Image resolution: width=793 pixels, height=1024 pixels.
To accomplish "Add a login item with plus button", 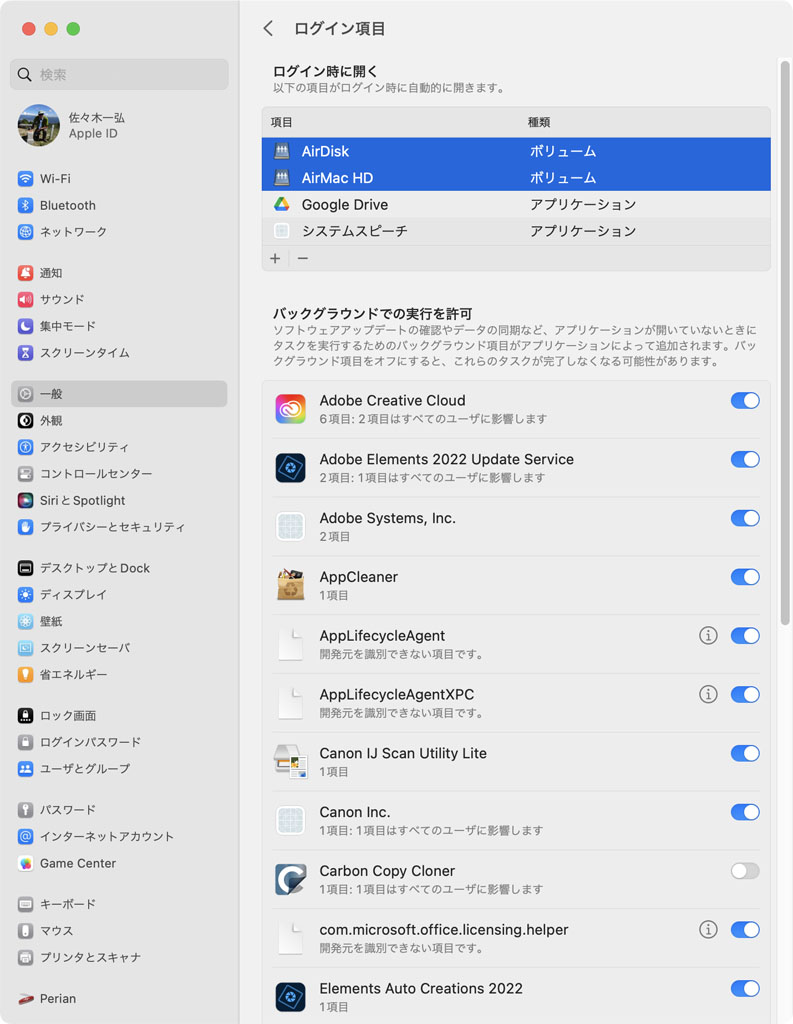I will pyautogui.click(x=275, y=258).
